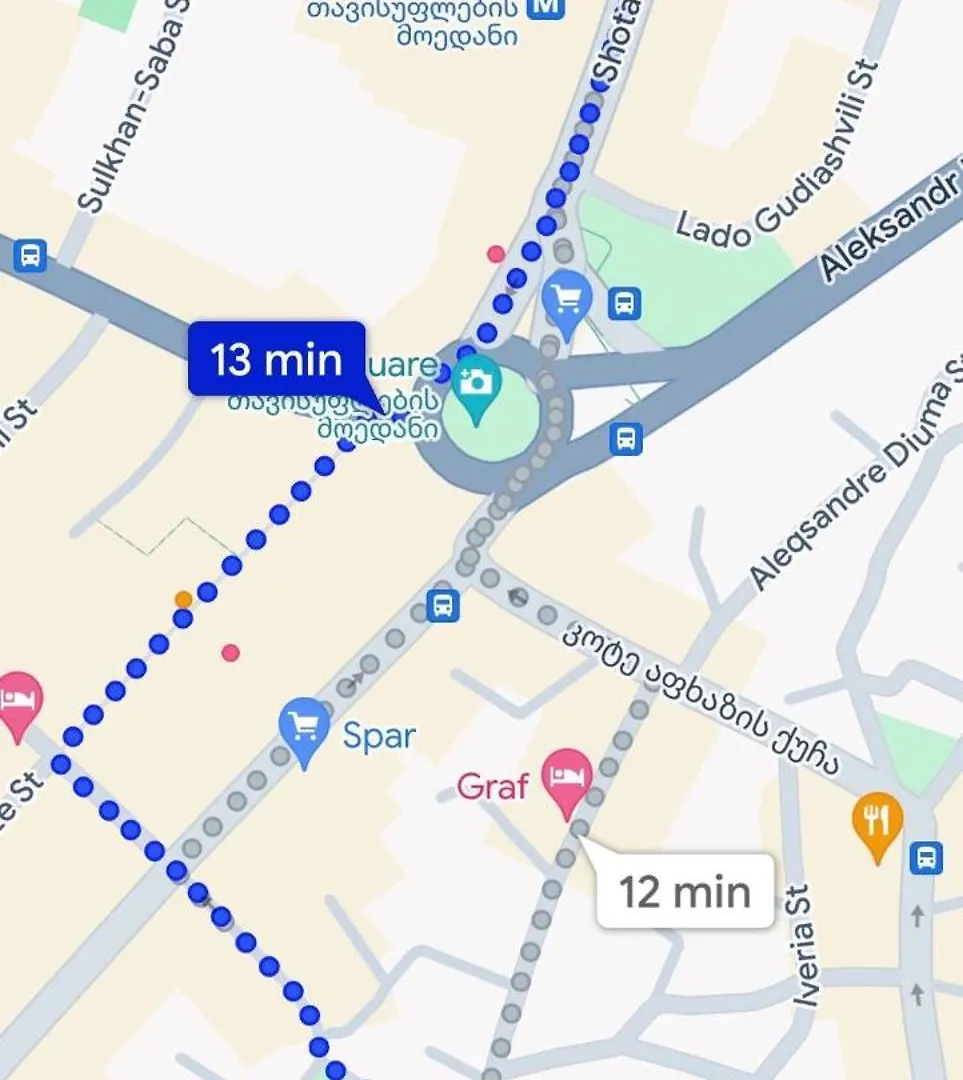Screen dimensions: 963x1080
Task: Tap the 13 min route label
Action: click(276, 359)
